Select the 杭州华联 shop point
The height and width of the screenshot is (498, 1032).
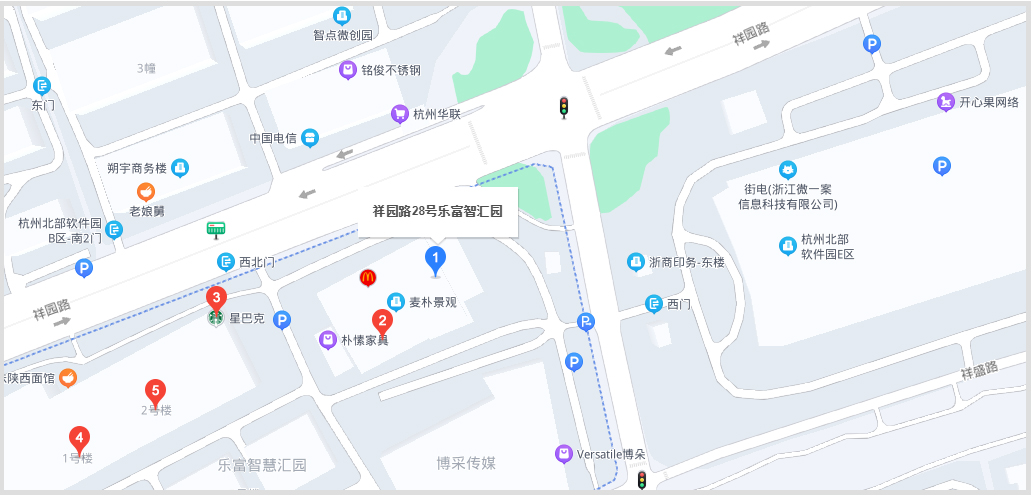[400, 114]
